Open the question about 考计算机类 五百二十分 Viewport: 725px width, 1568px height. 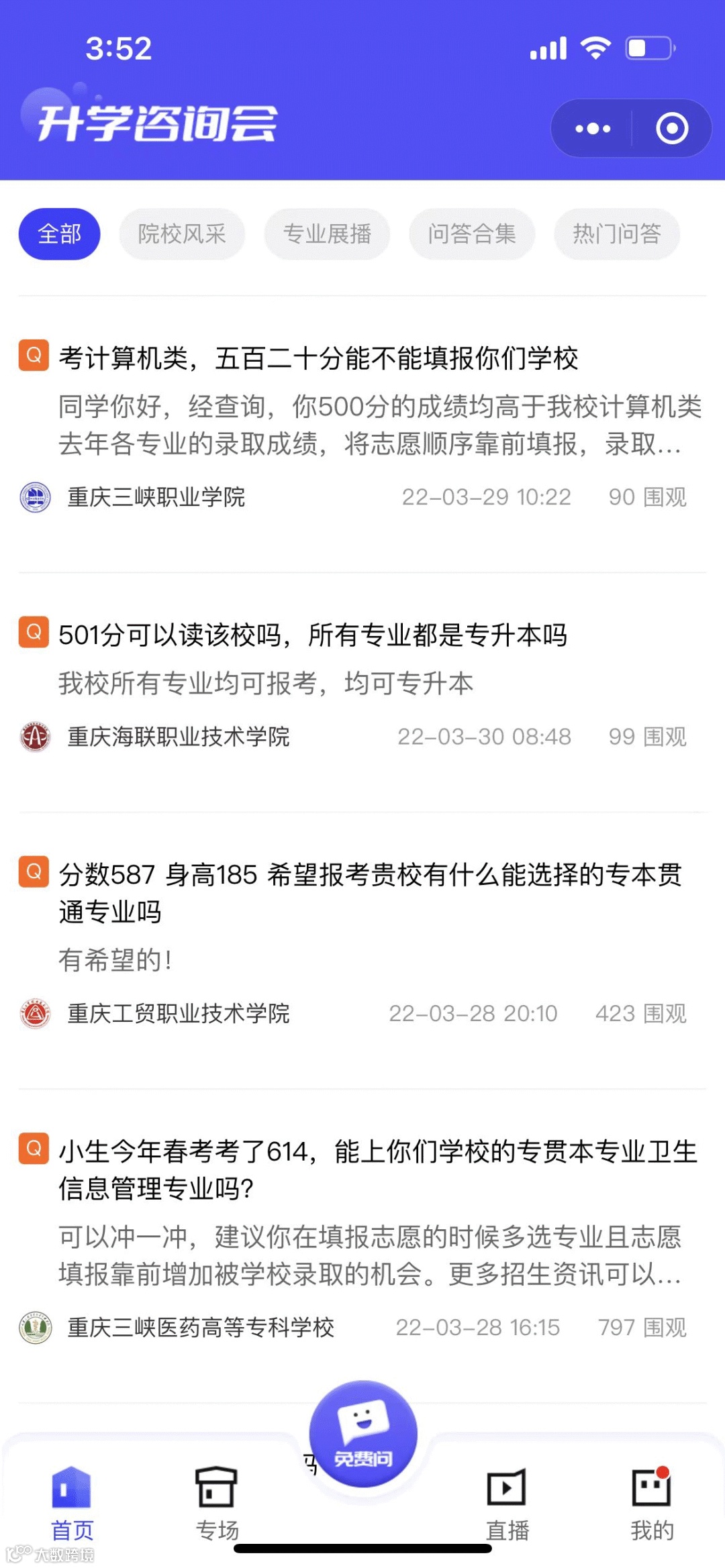point(318,358)
